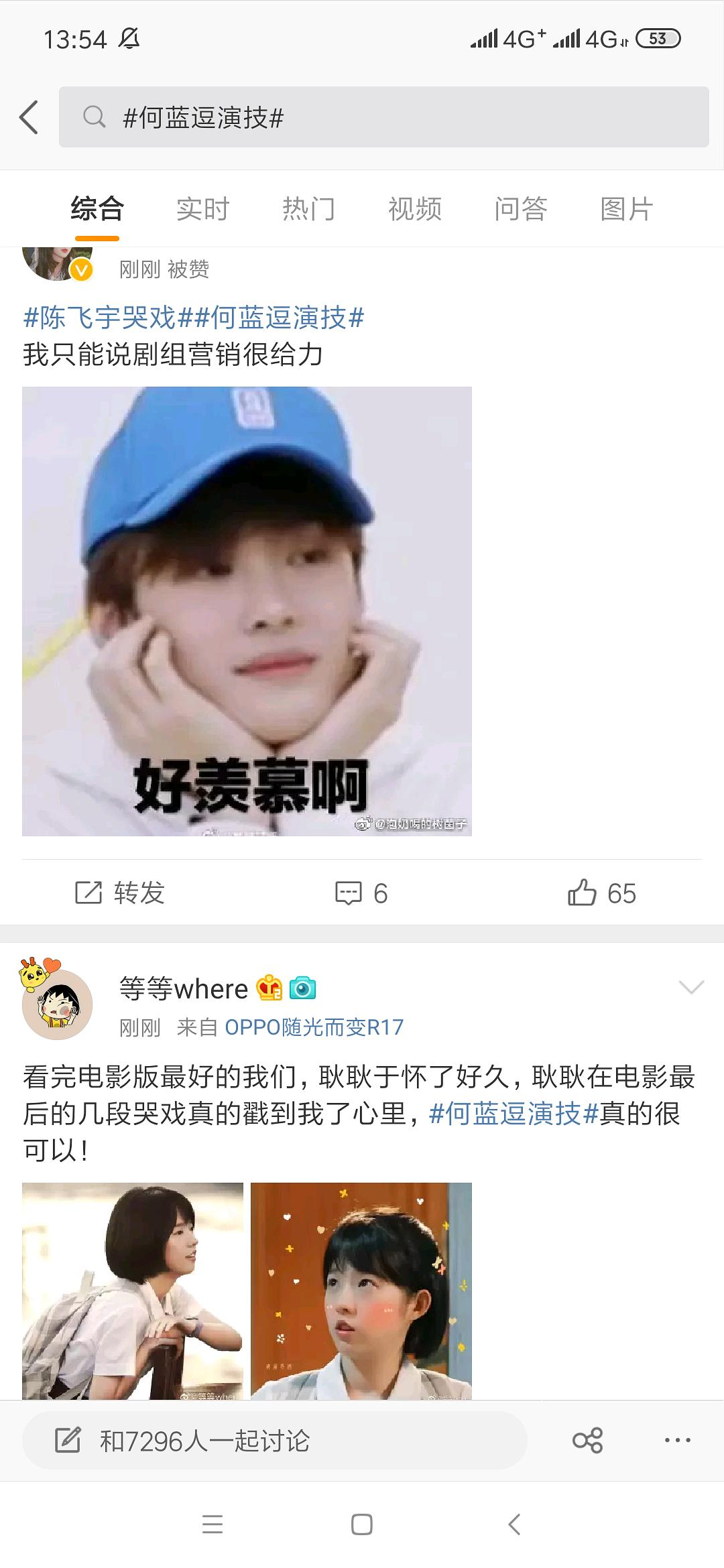Repost the post with 转发 button
Viewport: 724px width, 1568px height.
[120, 893]
